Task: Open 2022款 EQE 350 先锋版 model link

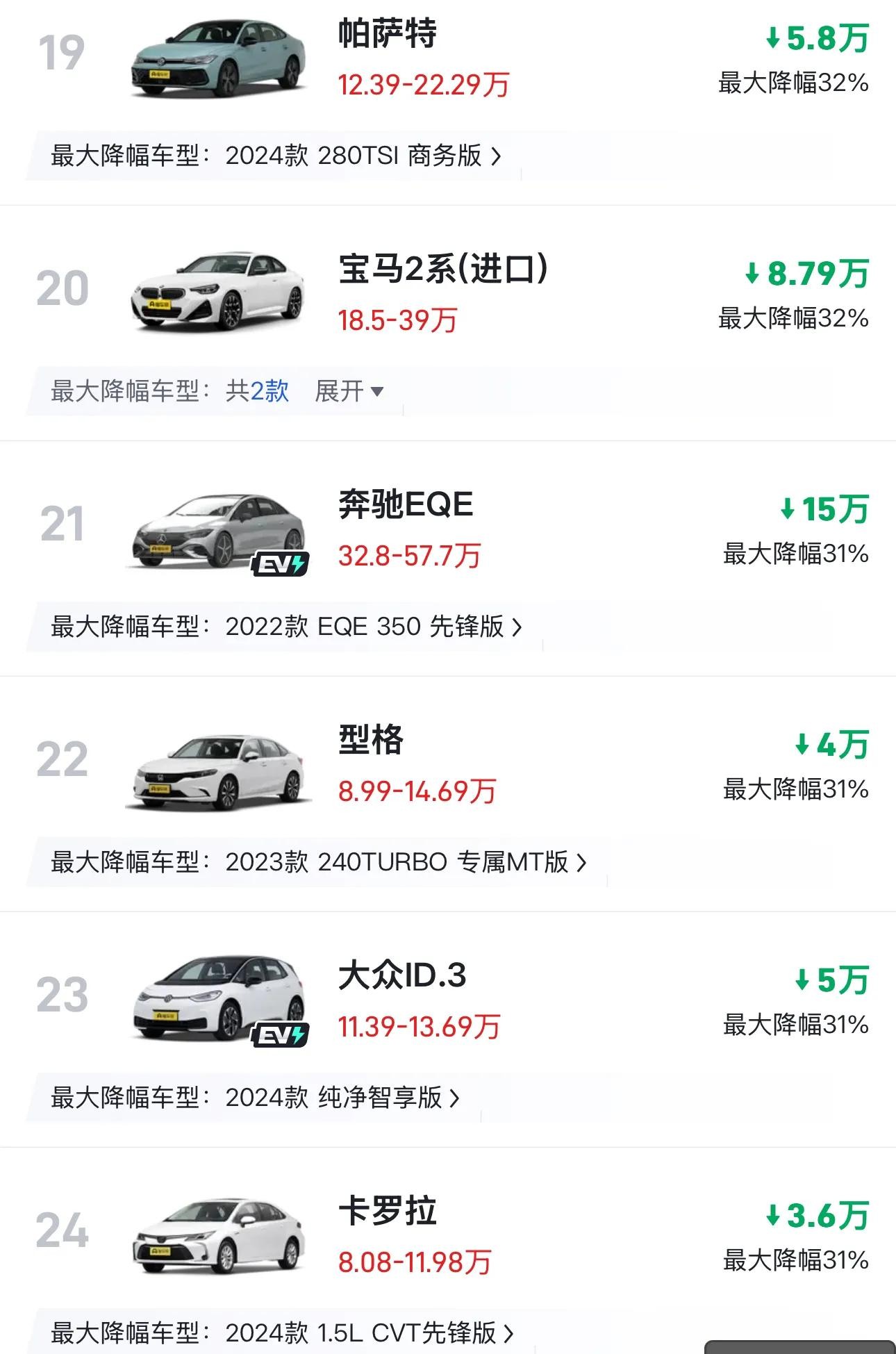Action: [x=373, y=627]
